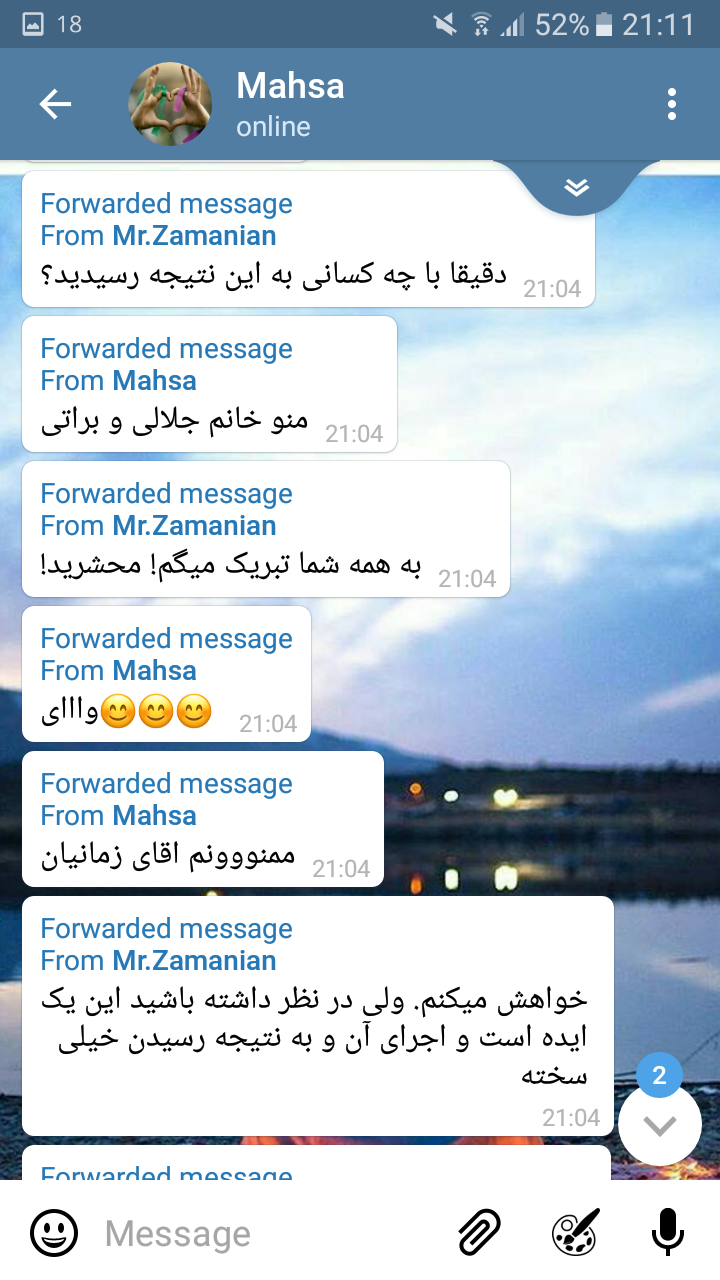Tap the microphone to record voice

[x=667, y=1232]
